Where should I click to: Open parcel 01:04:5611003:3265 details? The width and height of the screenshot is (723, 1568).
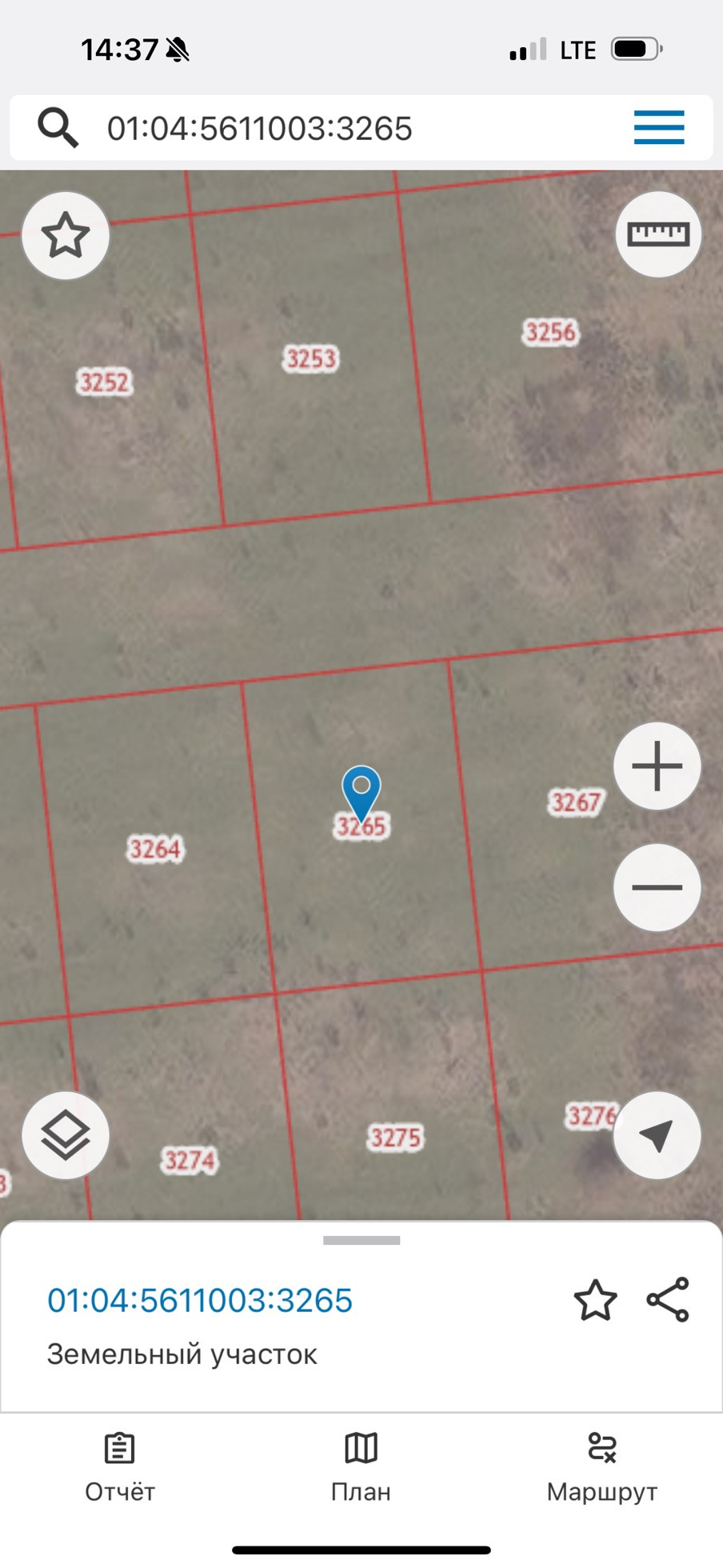point(200,1301)
